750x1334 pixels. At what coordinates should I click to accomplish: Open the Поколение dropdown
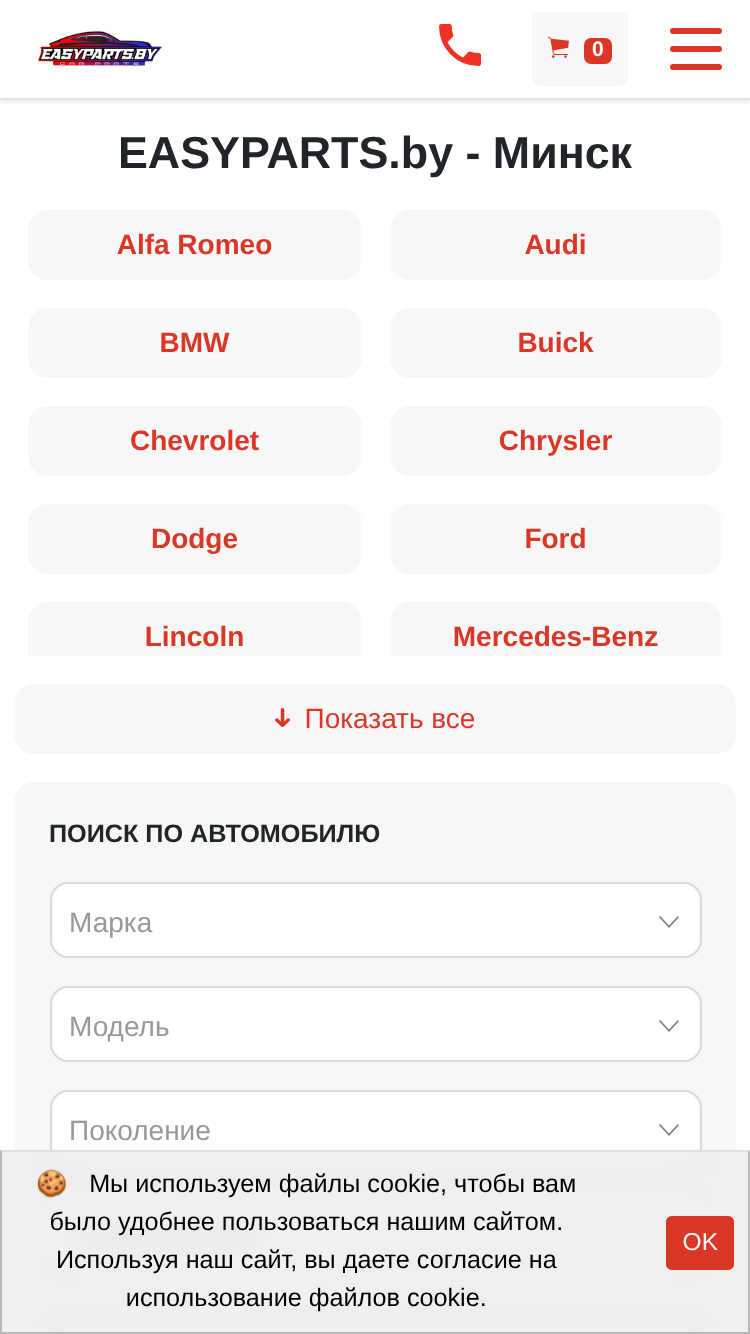(x=376, y=1122)
